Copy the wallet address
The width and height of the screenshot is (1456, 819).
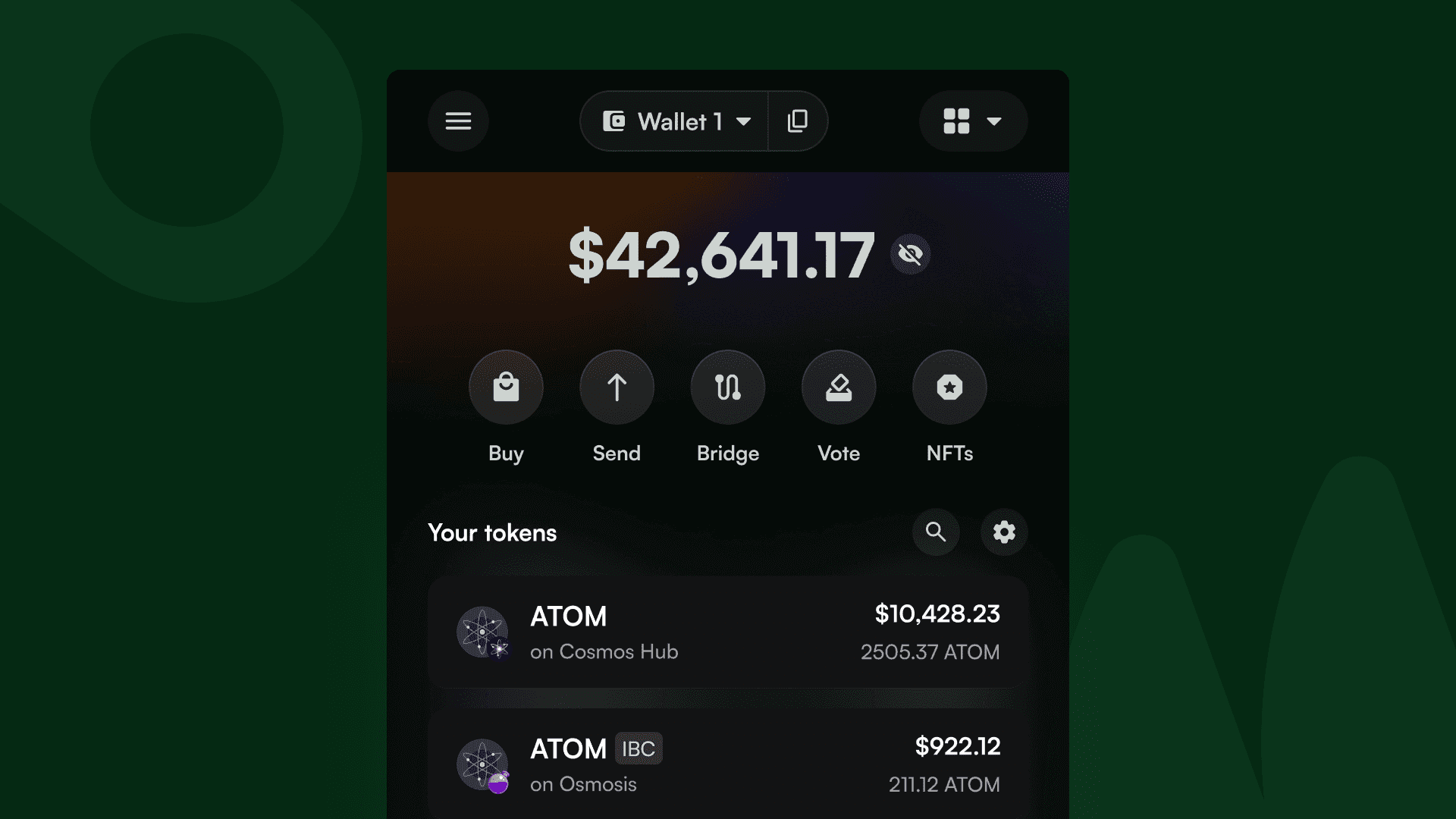pyautogui.click(x=797, y=121)
